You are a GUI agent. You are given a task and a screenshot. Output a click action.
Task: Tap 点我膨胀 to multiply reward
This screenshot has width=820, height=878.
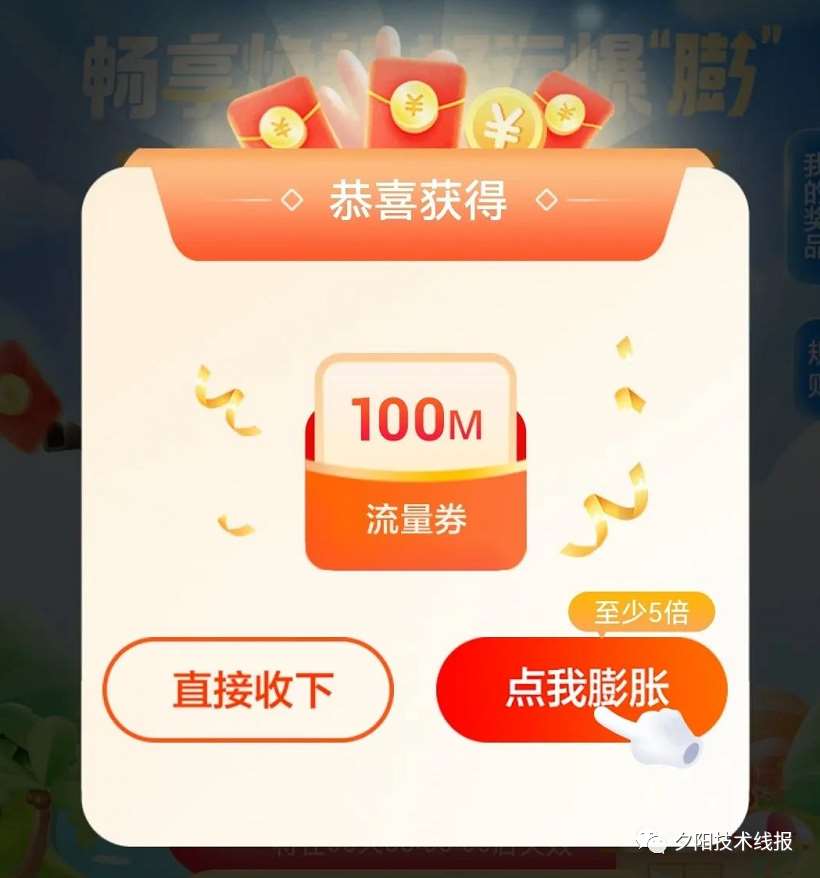tap(582, 690)
